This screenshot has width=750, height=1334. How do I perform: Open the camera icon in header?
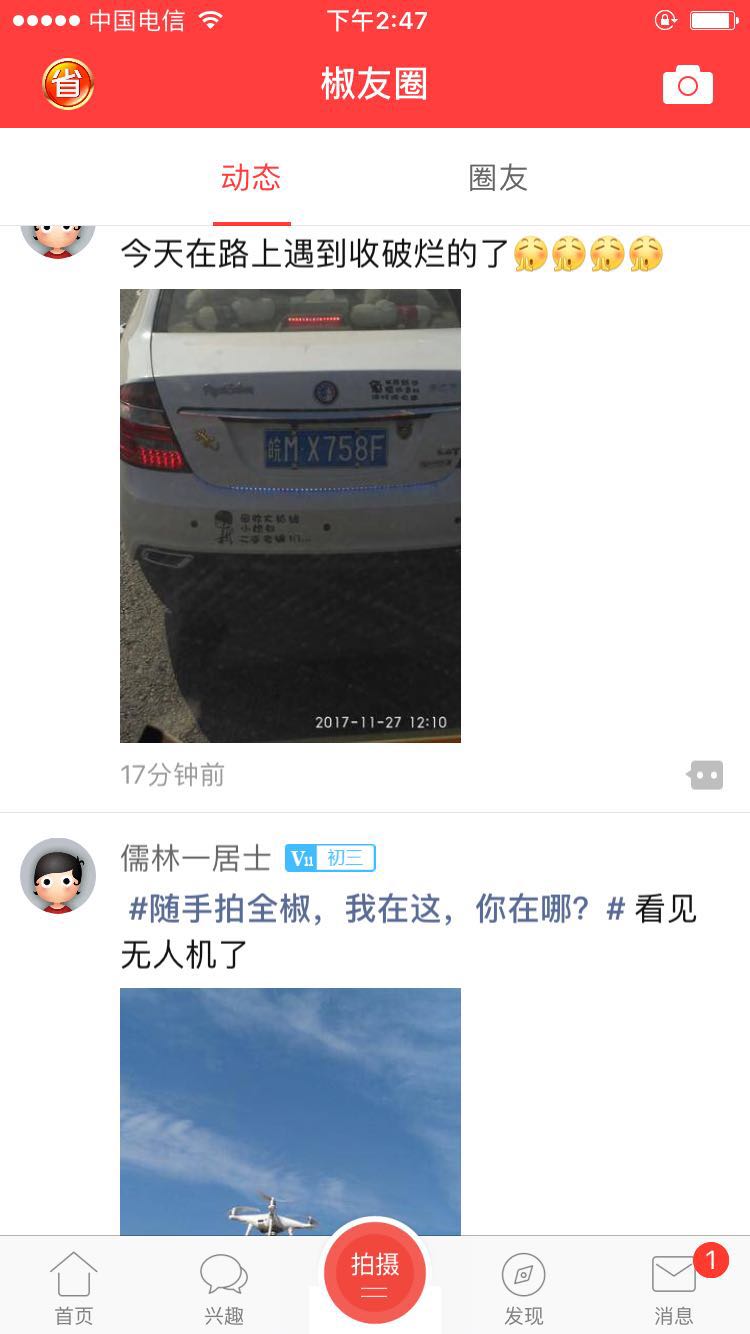click(688, 85)
